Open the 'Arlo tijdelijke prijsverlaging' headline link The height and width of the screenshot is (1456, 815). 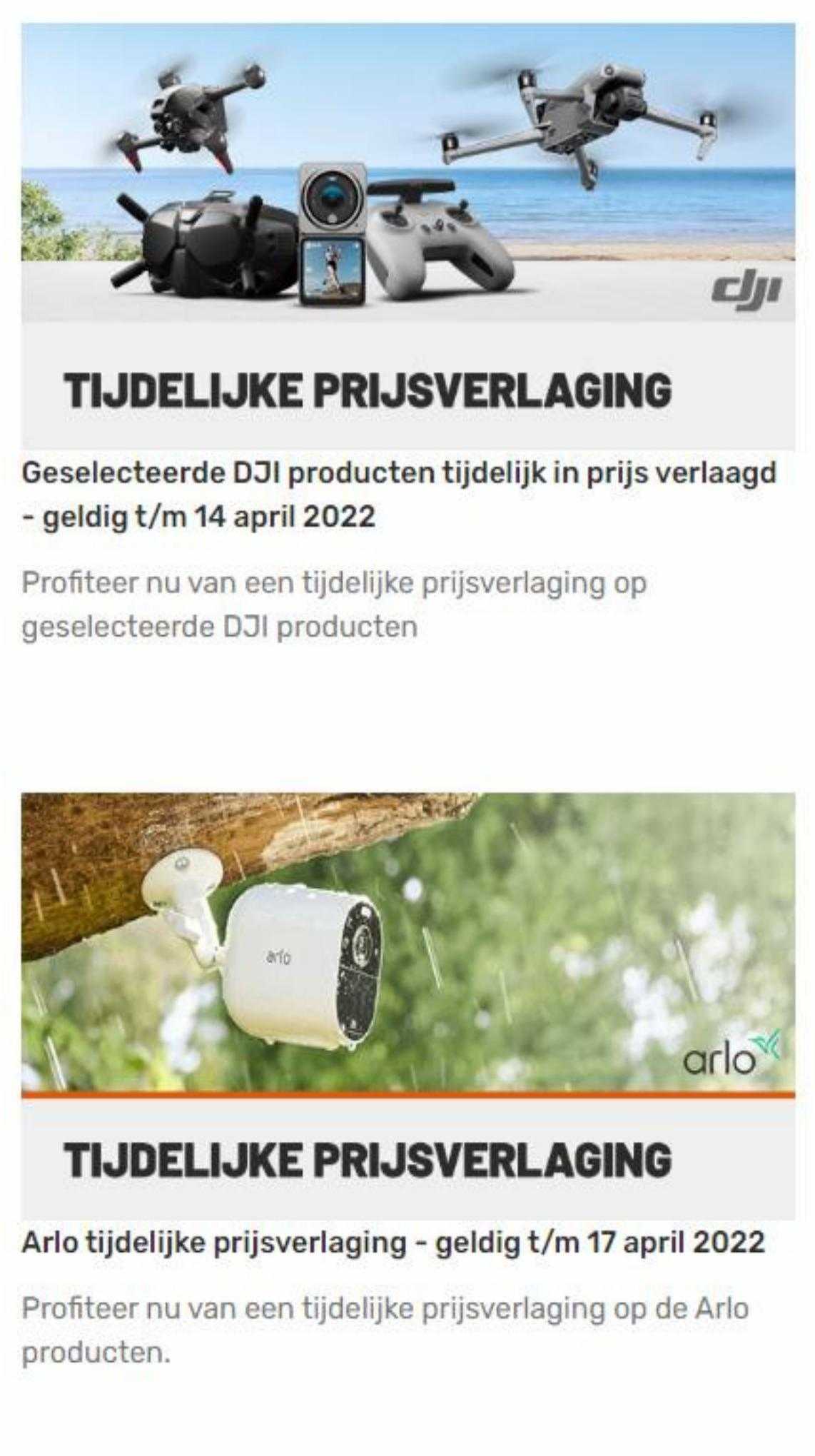tap(393, 1243)
